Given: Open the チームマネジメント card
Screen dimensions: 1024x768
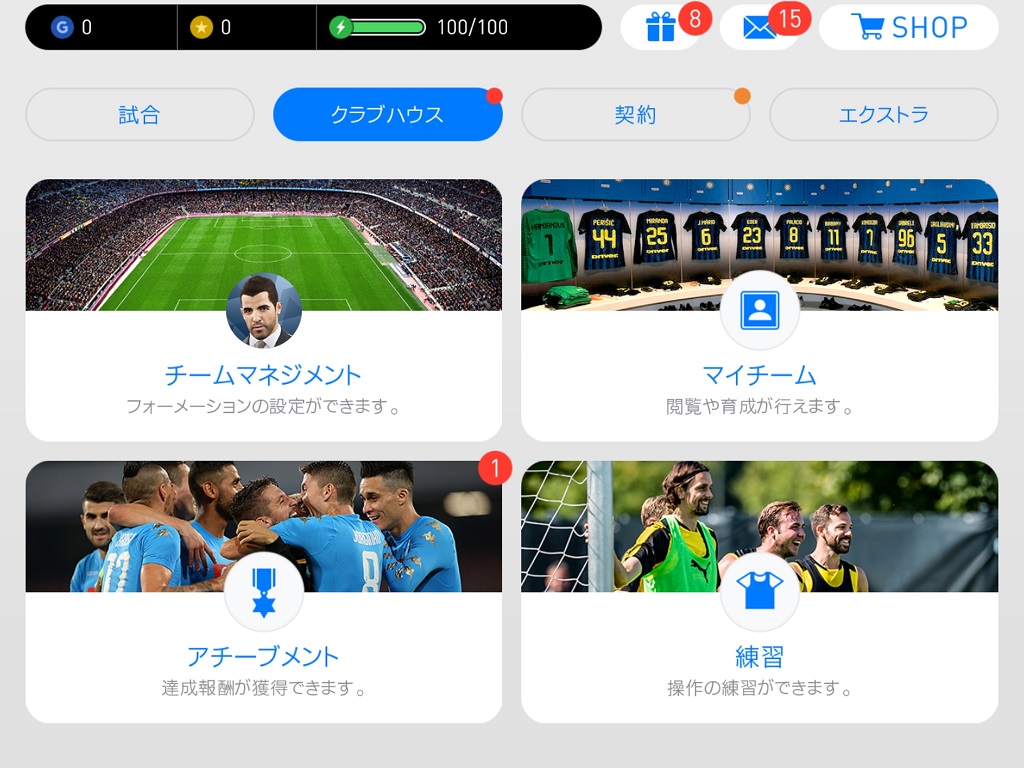Looking at the screenshot, I should pyautogui.click(x=263, y=310).
